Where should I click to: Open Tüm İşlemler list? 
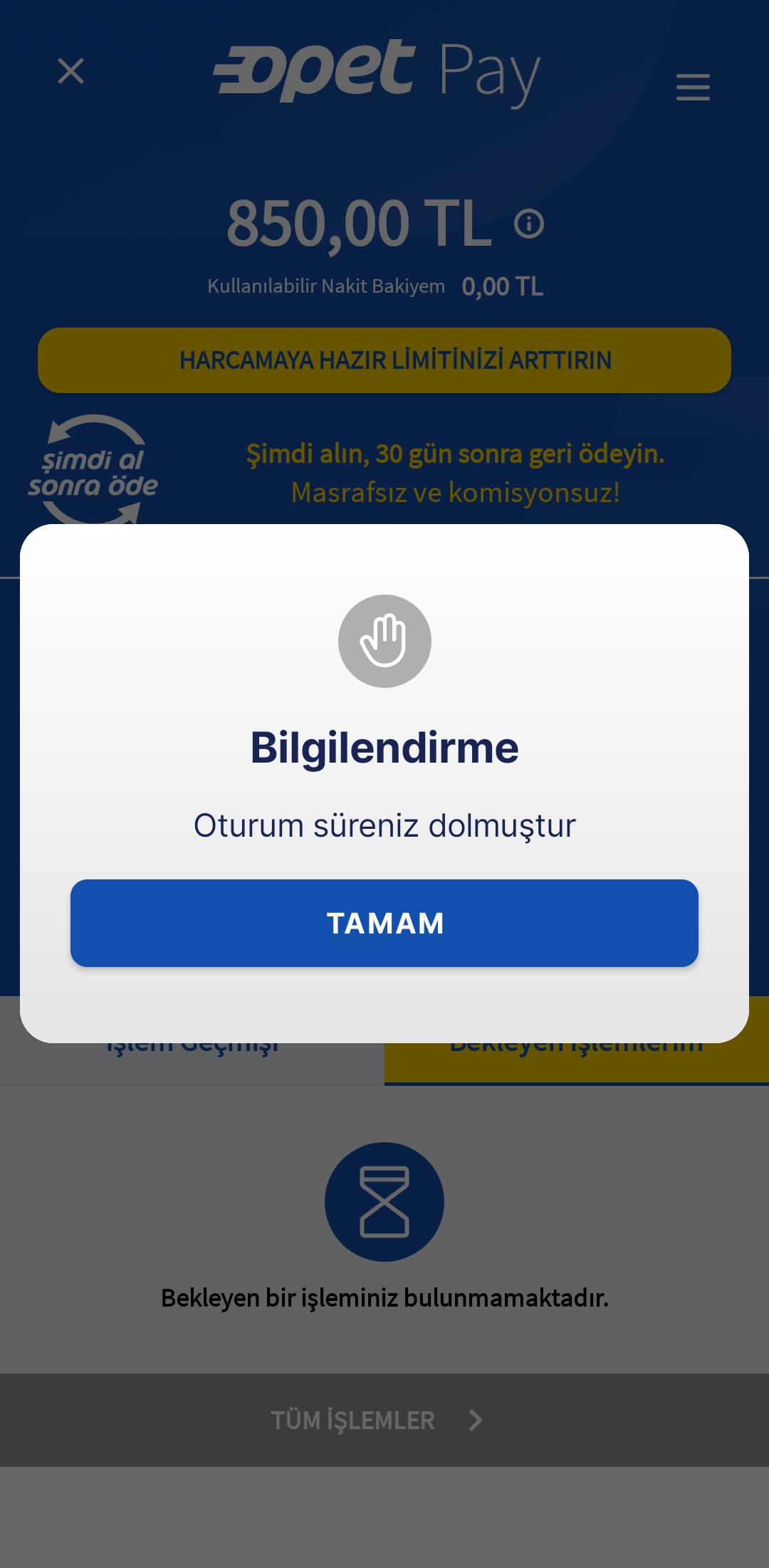(x=384, y=1420)
